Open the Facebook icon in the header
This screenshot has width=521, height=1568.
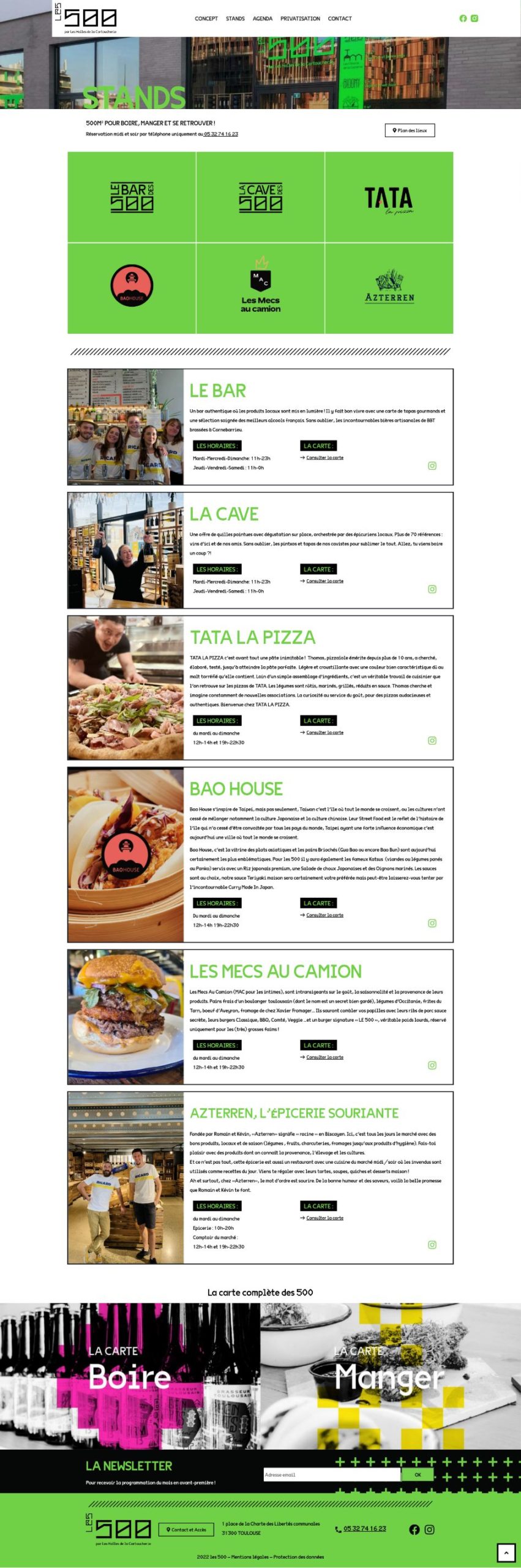pyautogui.click(x=463, y=18)
